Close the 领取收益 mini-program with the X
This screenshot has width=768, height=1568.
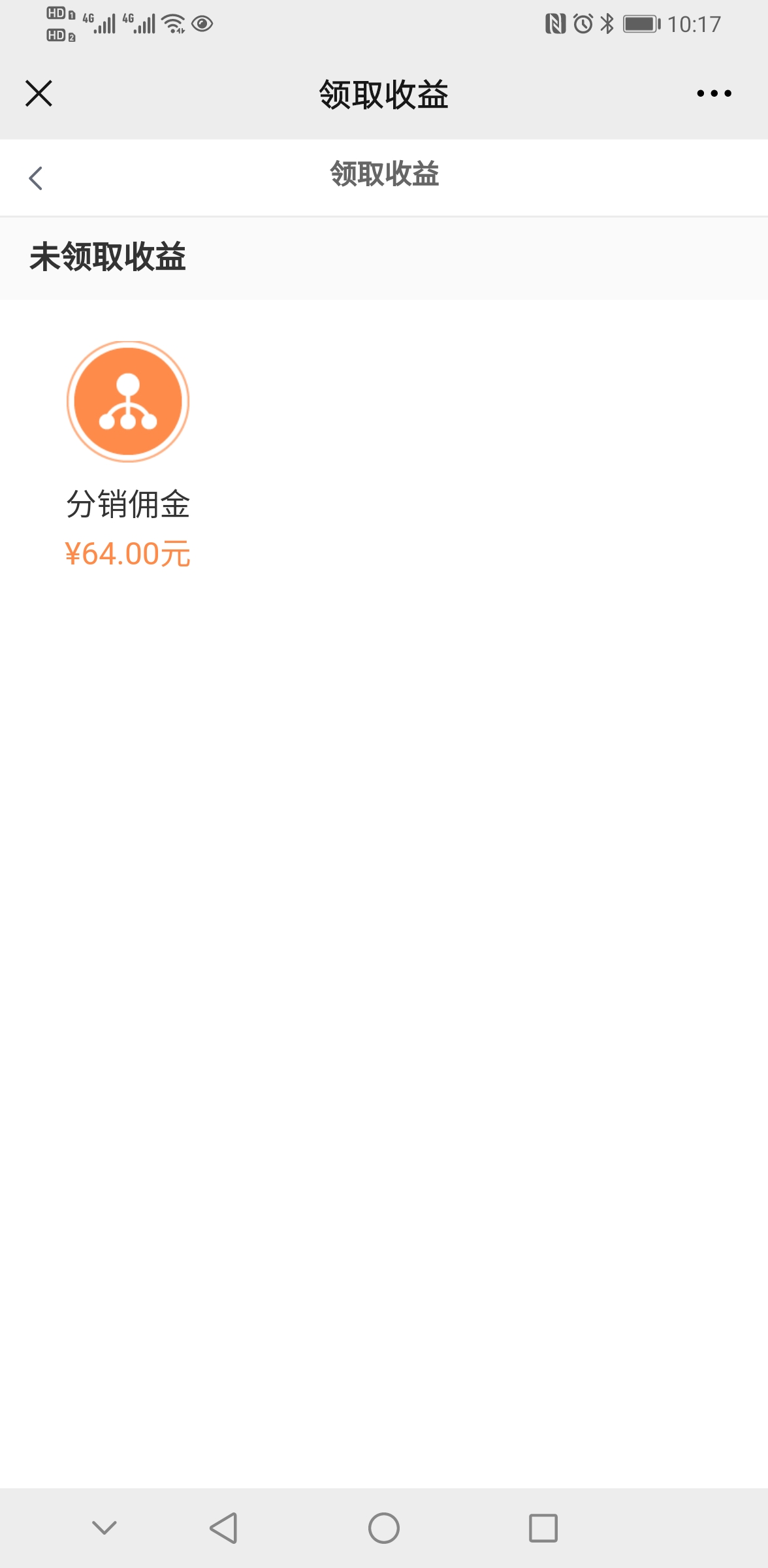point(39,93)
